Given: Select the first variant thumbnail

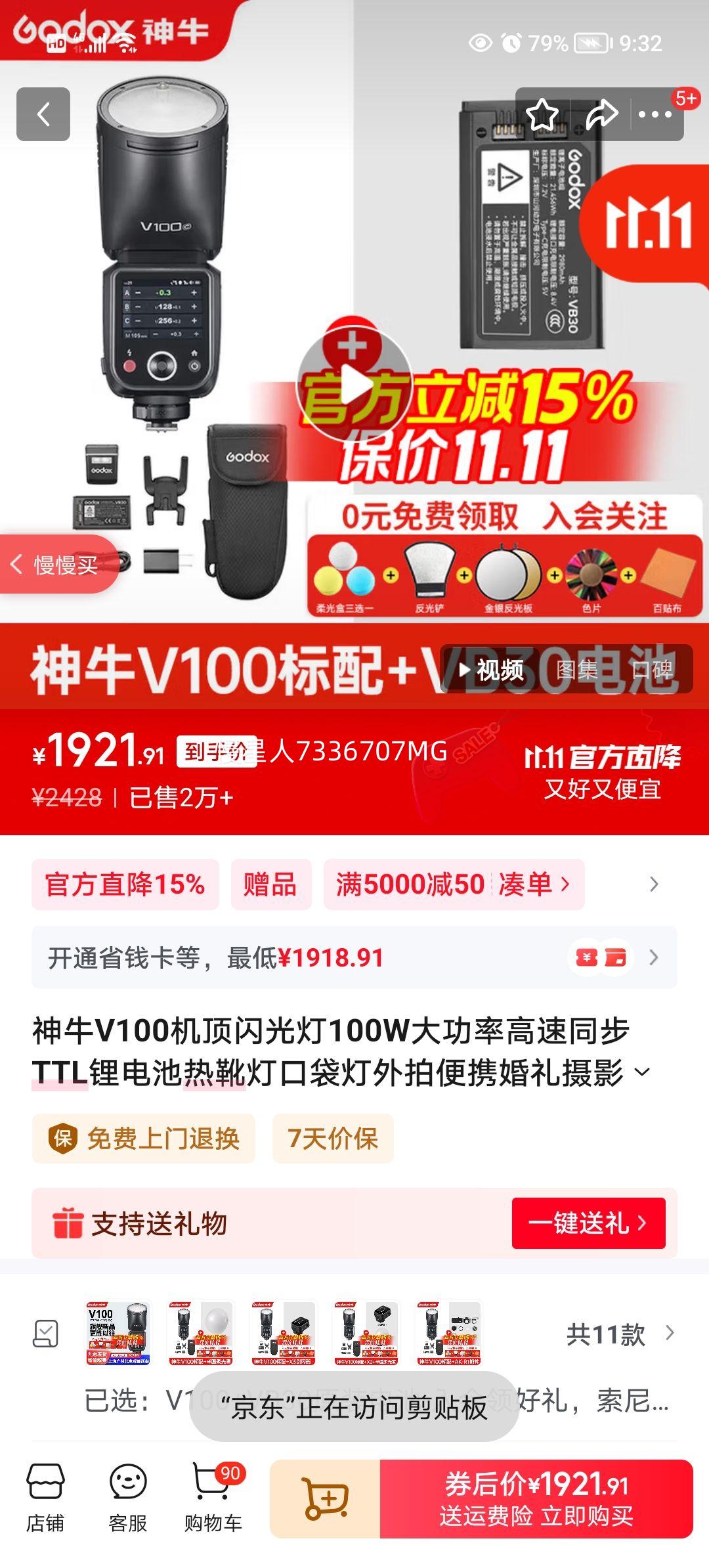Looking at the screenshot, I should [x=111, y=1335].
